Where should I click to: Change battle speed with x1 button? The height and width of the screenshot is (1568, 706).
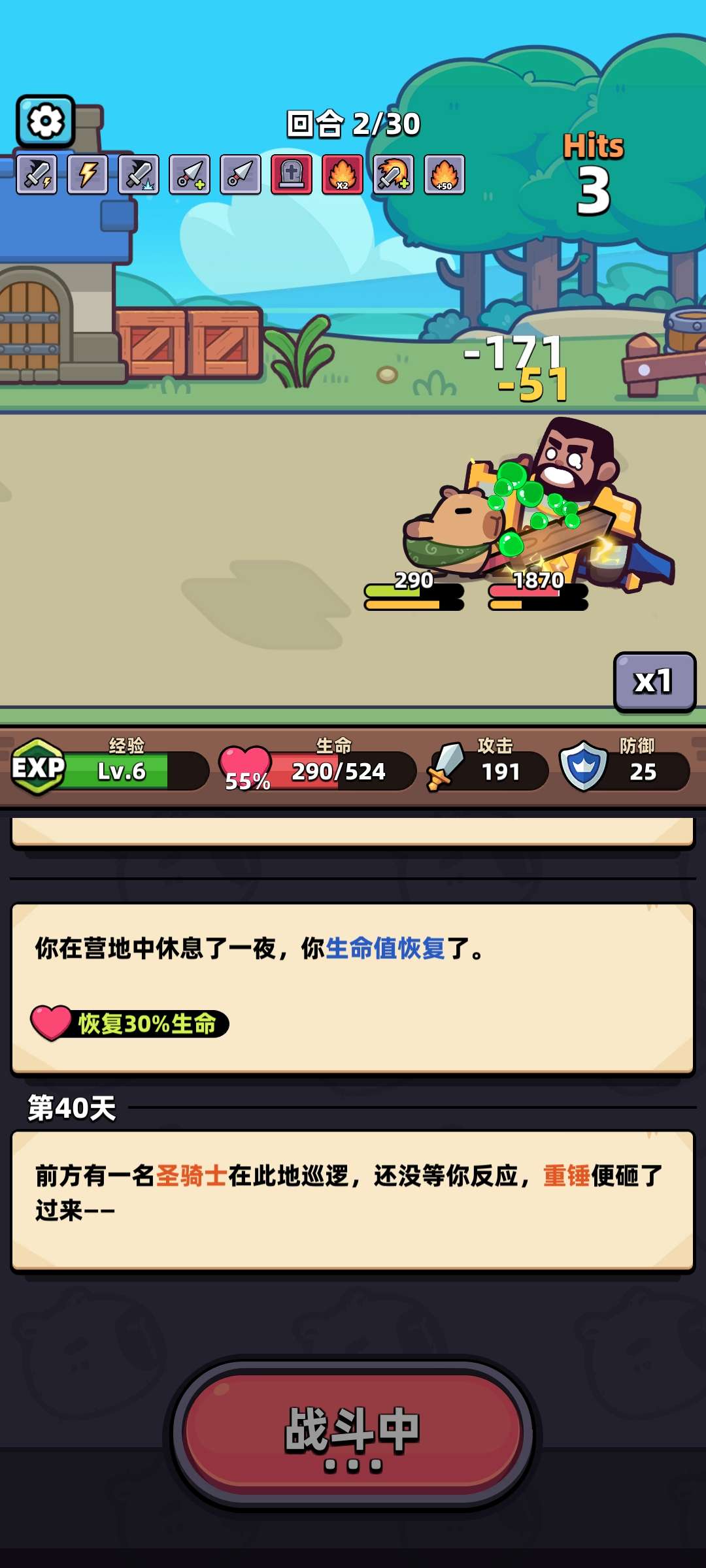click(654, 681)
